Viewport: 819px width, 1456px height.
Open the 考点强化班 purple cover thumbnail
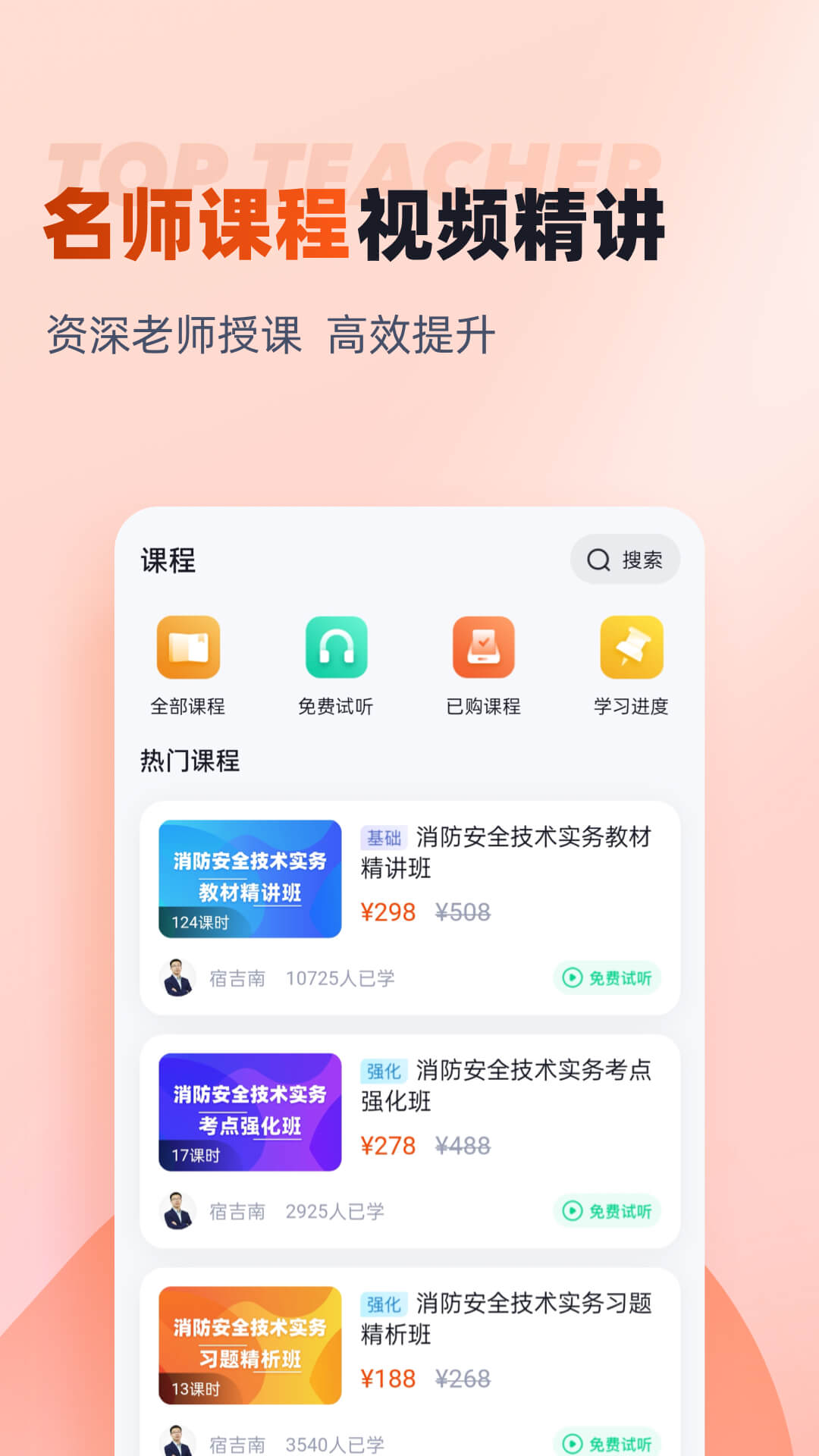pos(250,1113)
